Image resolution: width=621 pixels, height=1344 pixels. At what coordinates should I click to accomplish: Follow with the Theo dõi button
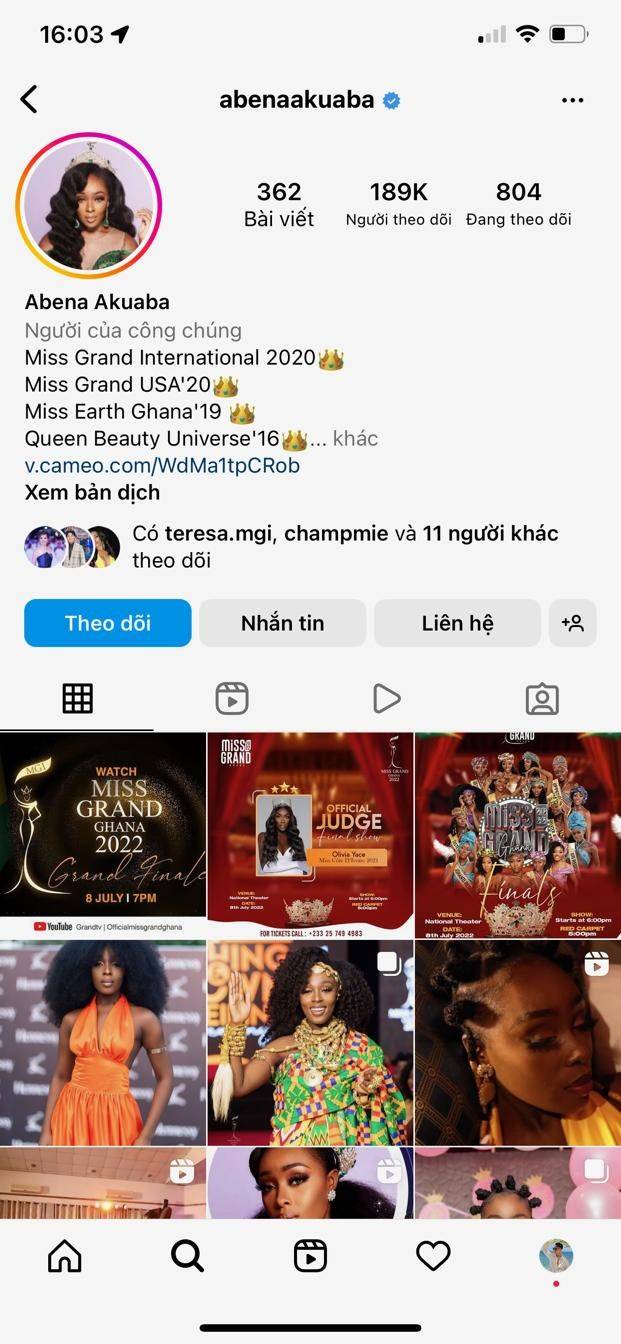(x=107, y=623)
